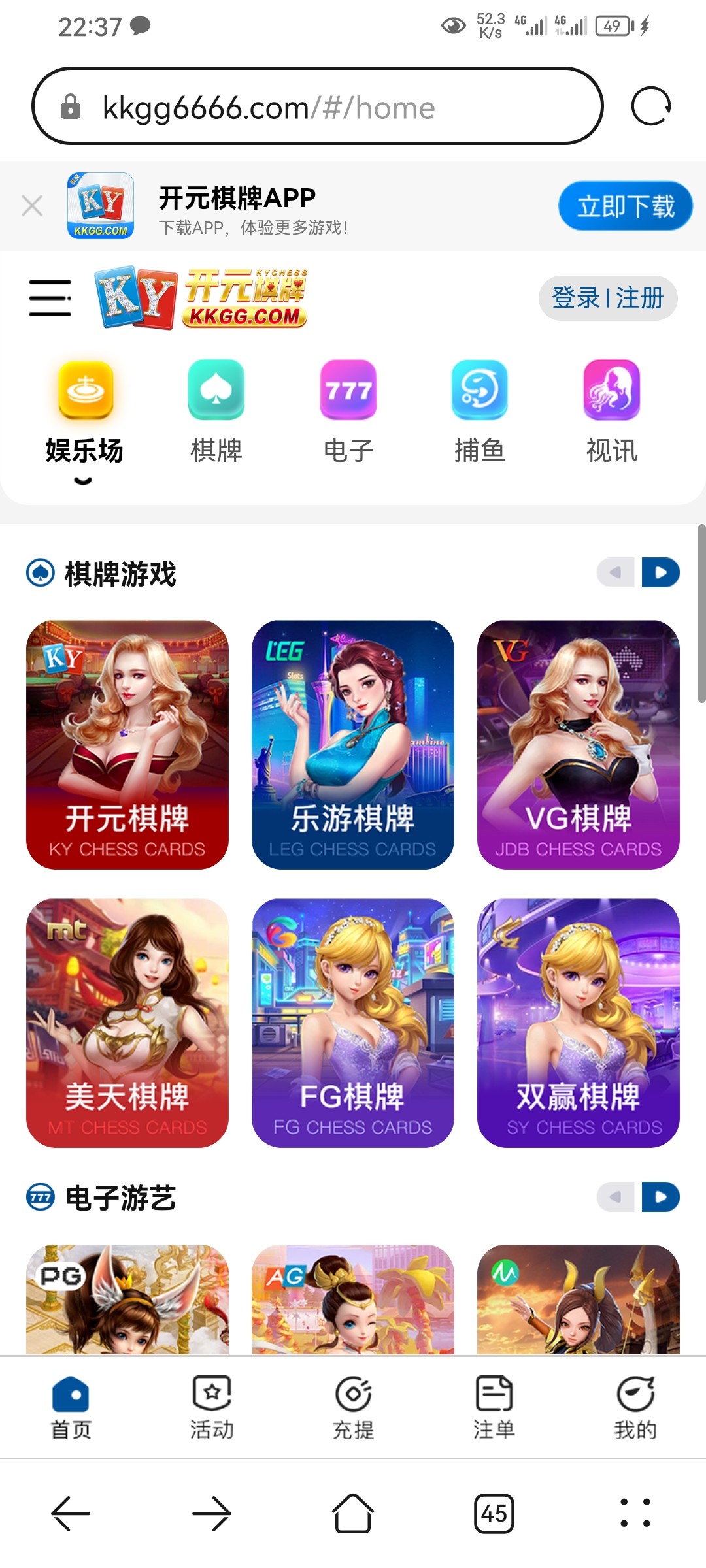Close the 开元棋牌APP download banner
The image size is (706, 1568).
(32, 206)
